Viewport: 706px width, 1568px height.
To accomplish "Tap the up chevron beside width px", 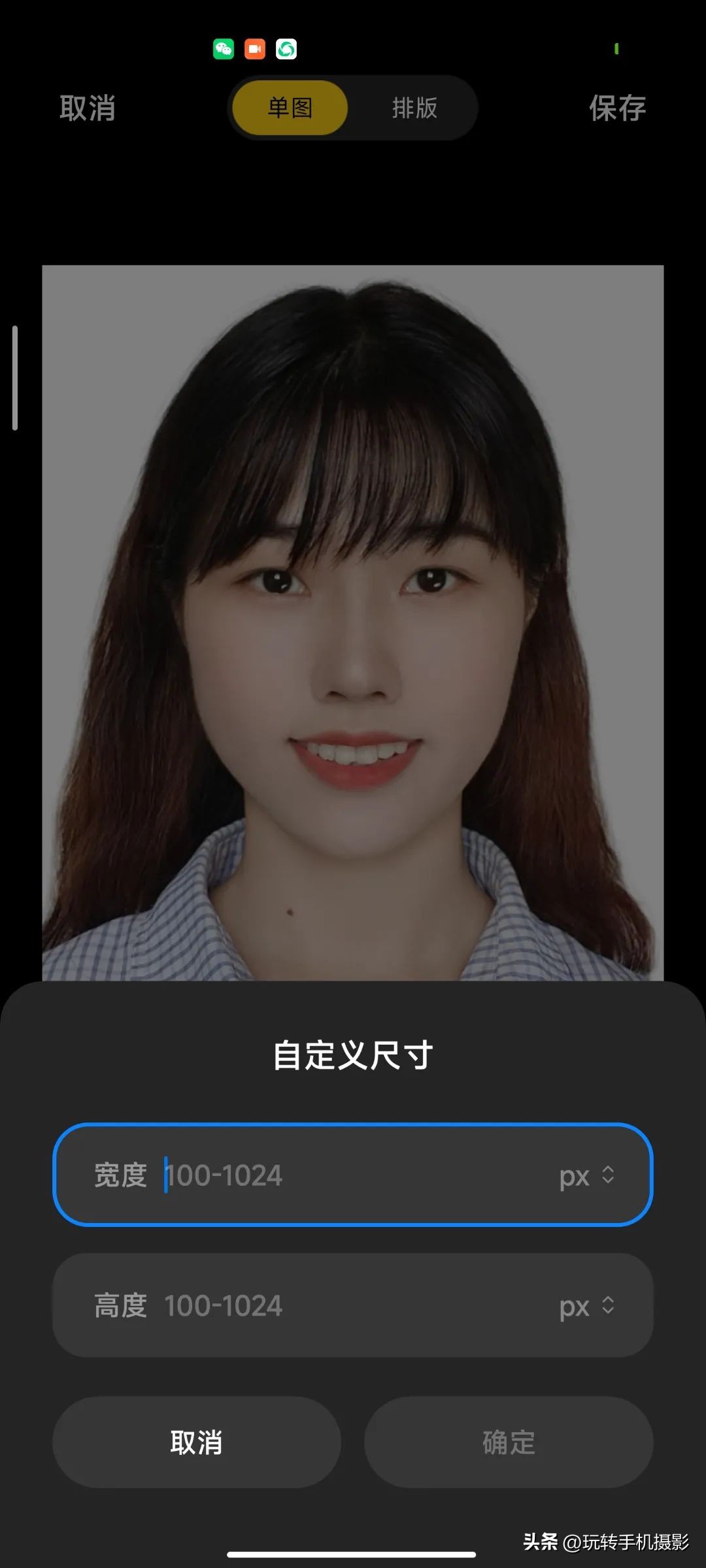I will 609,1169.
